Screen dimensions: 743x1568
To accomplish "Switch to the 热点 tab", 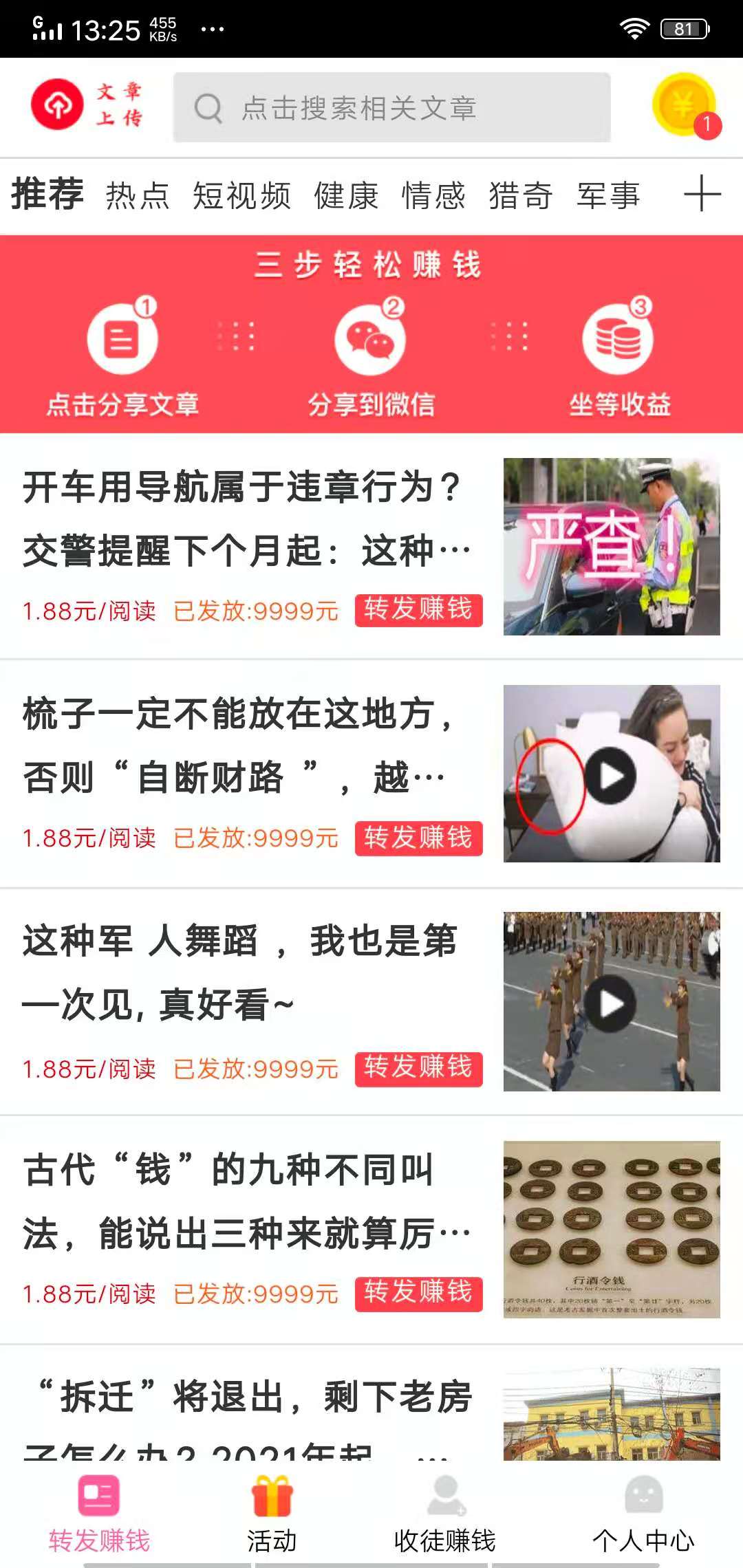I will pyautogui.click(x=138, y=195).
